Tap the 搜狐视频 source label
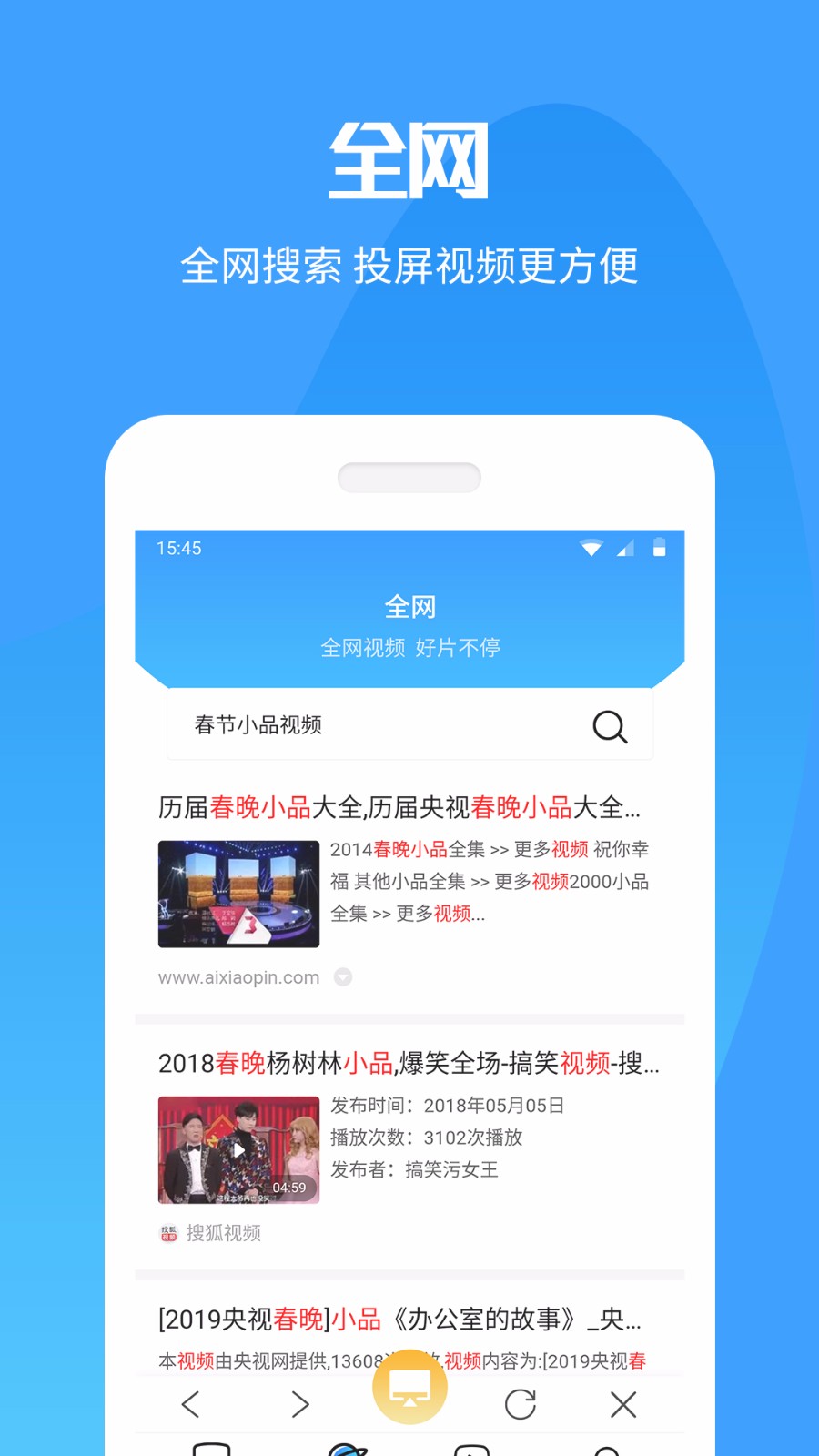The width and height of the screenshot is (819, 1456). point(223,1232)
